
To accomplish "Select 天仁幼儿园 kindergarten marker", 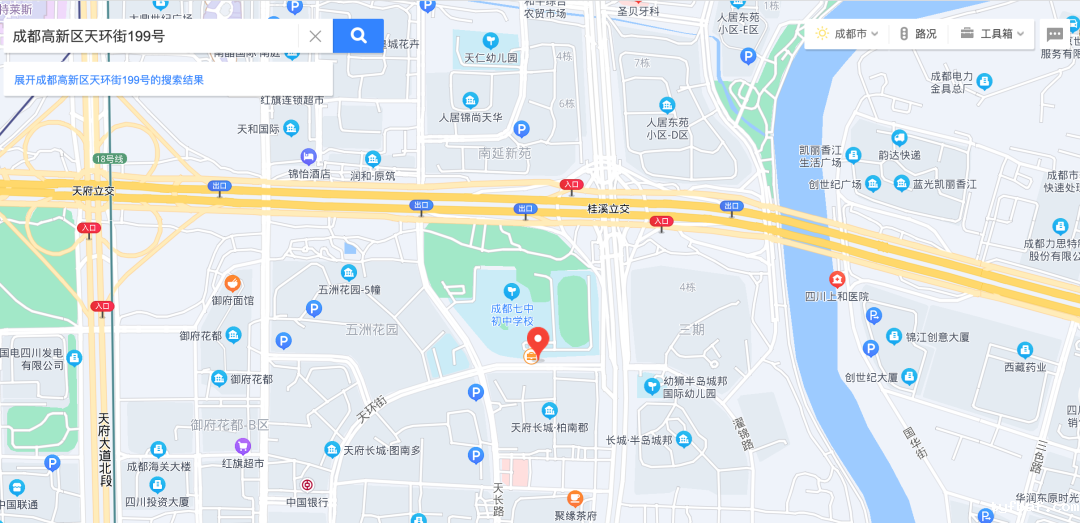I will pyautogui.click(x=490, y=41).
